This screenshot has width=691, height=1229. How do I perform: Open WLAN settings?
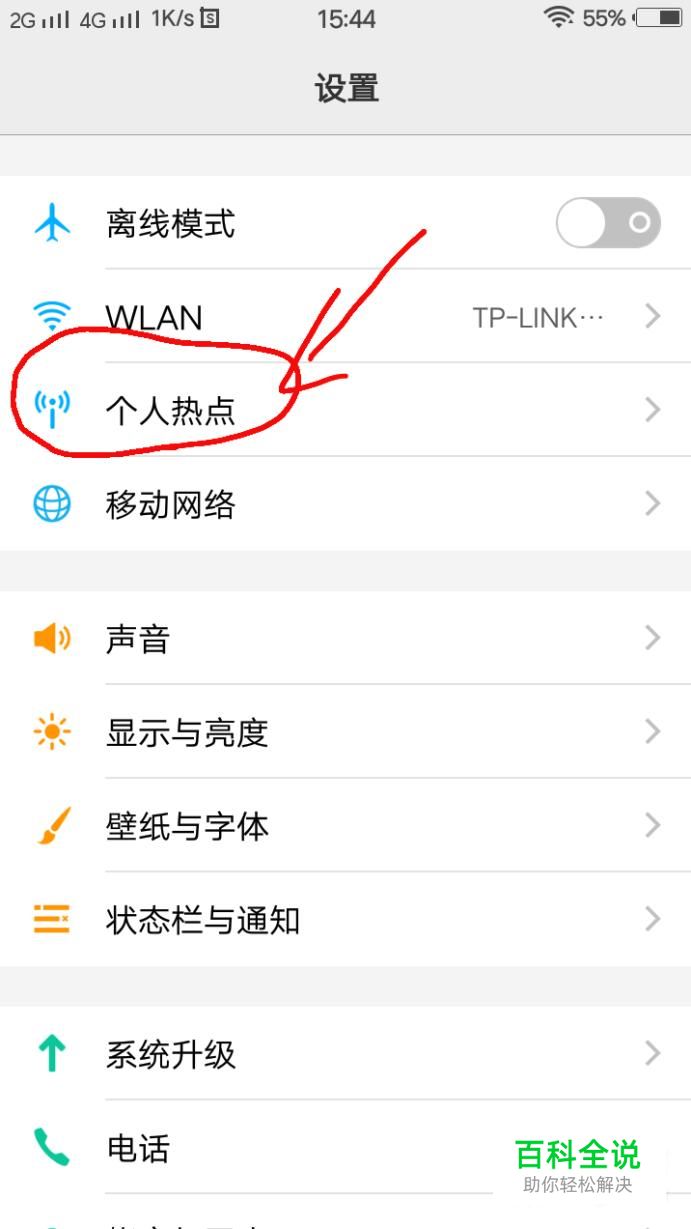click(345, 317)
